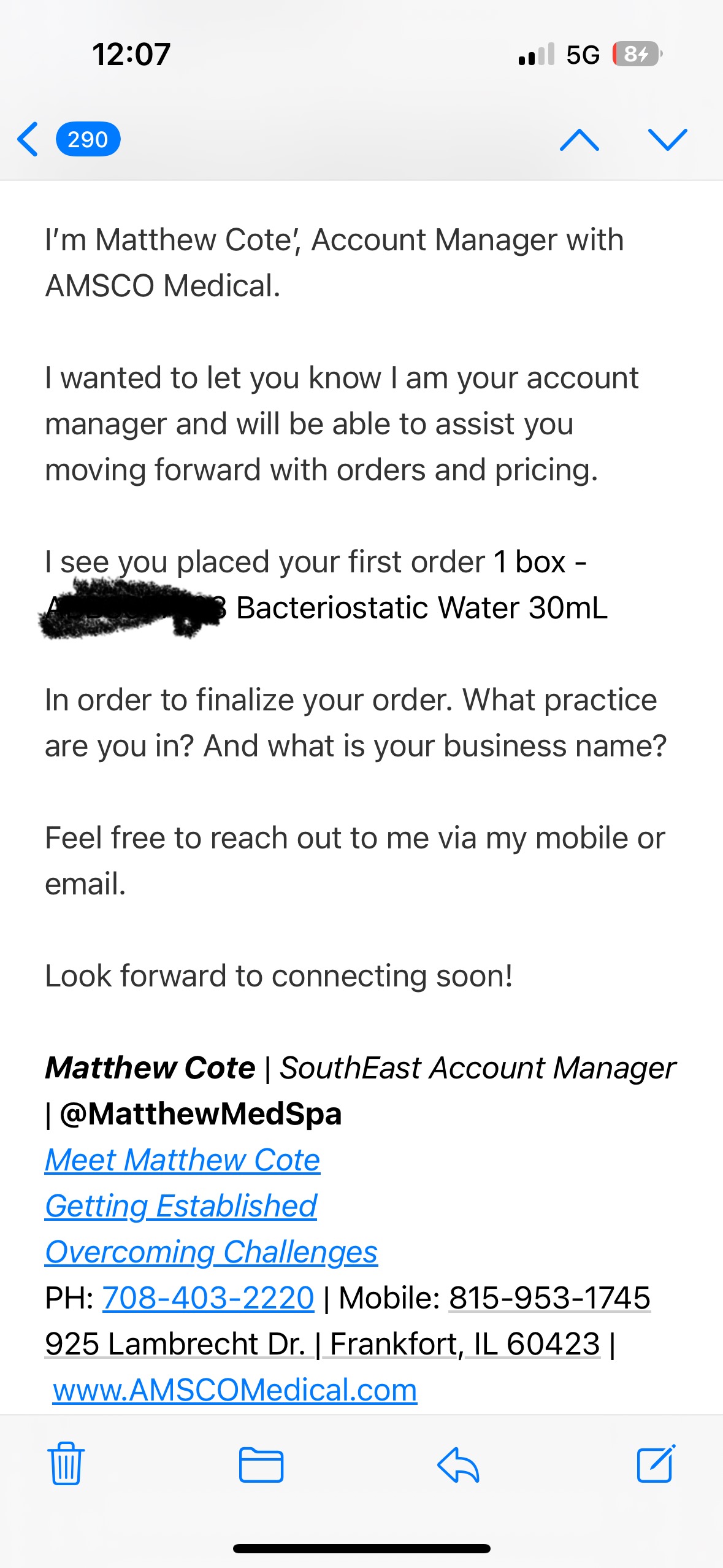
Task: Reply to this email
Action: pos(458,1464)
